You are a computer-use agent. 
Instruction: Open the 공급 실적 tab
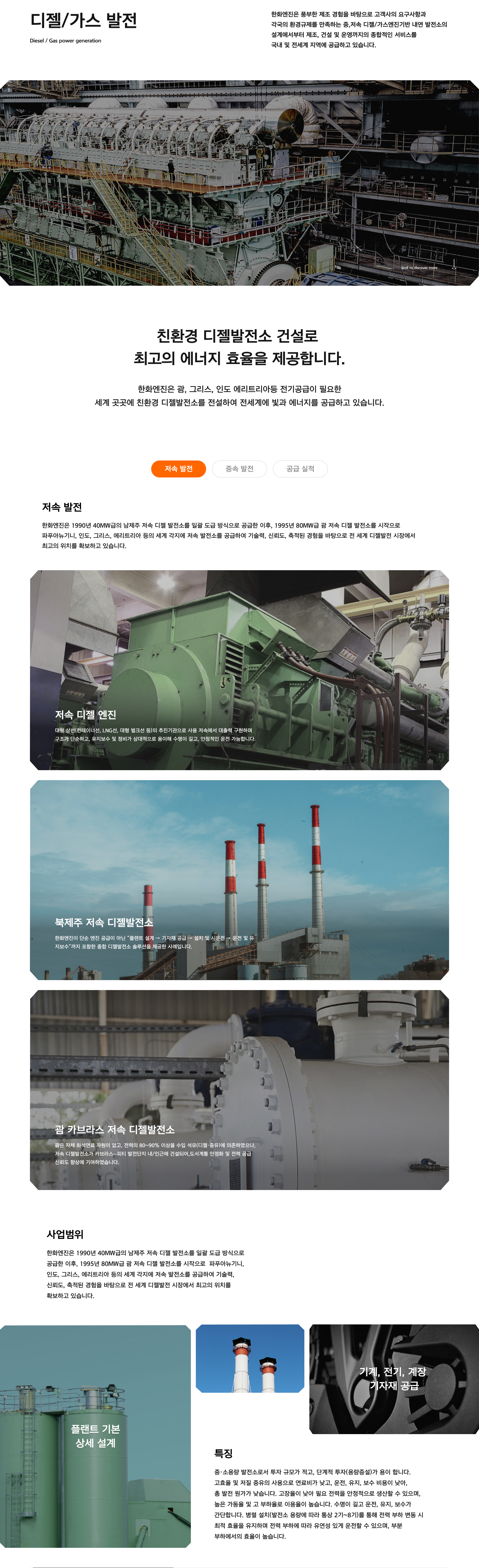point(300,469)
